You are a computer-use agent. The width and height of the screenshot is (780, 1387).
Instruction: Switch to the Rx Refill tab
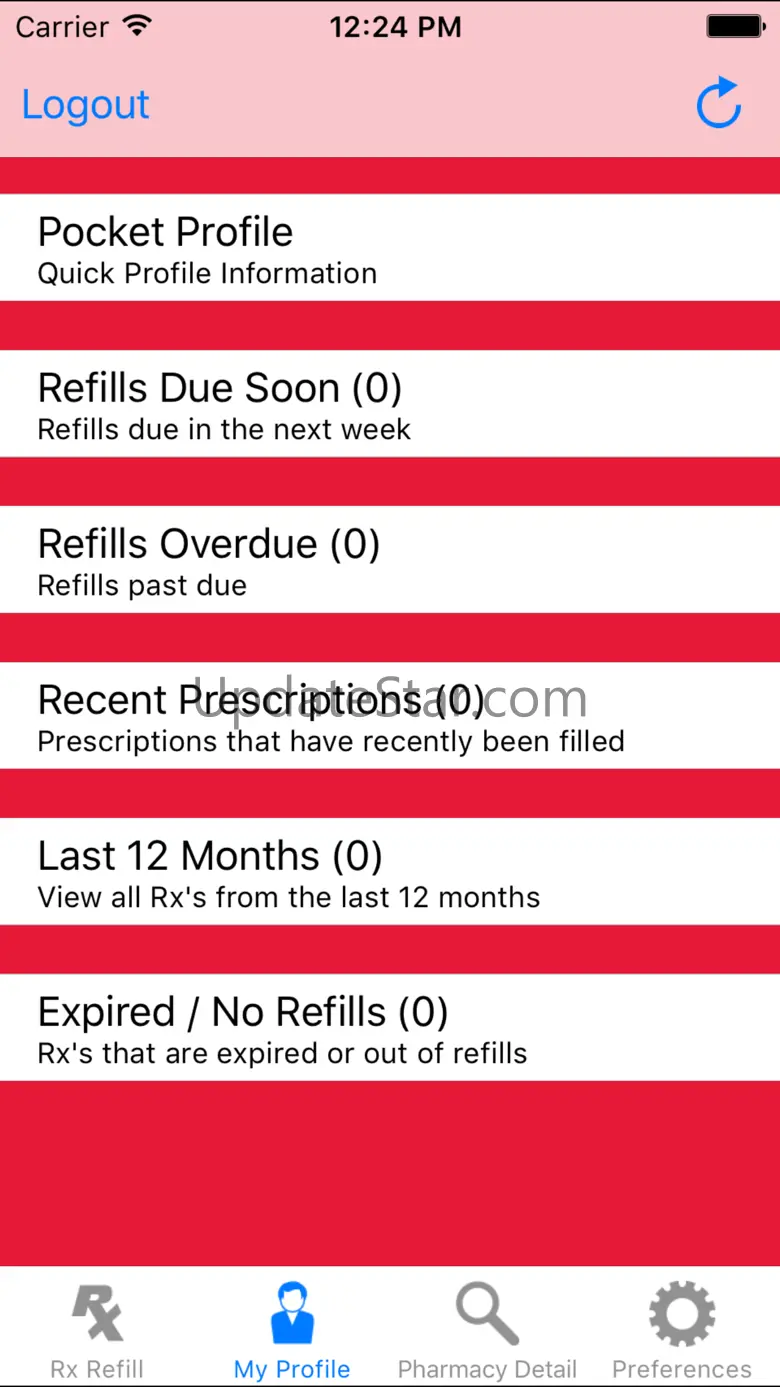tap(97, 1328)
